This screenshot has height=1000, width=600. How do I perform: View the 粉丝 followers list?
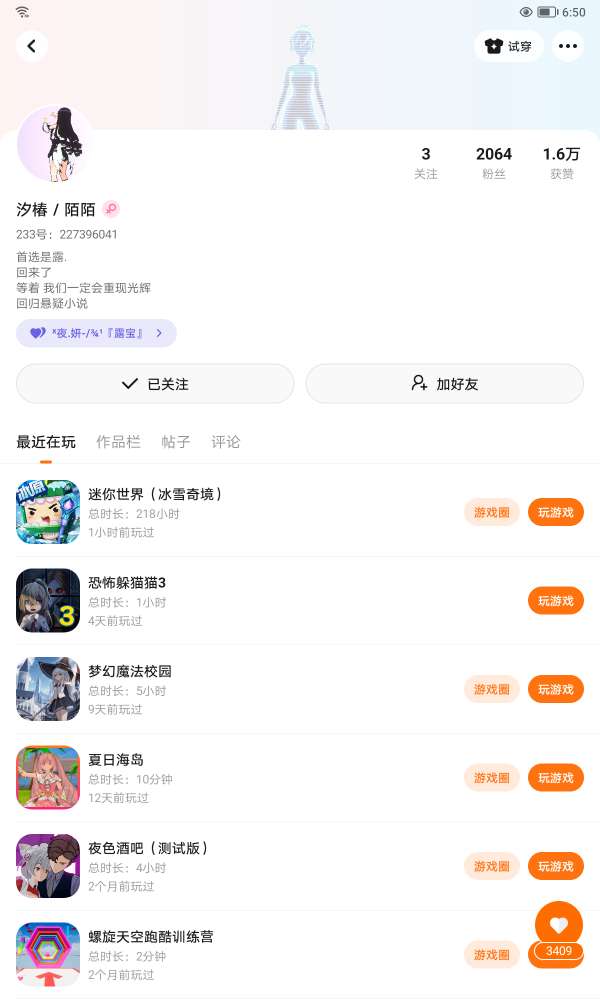tap(494, 162)
